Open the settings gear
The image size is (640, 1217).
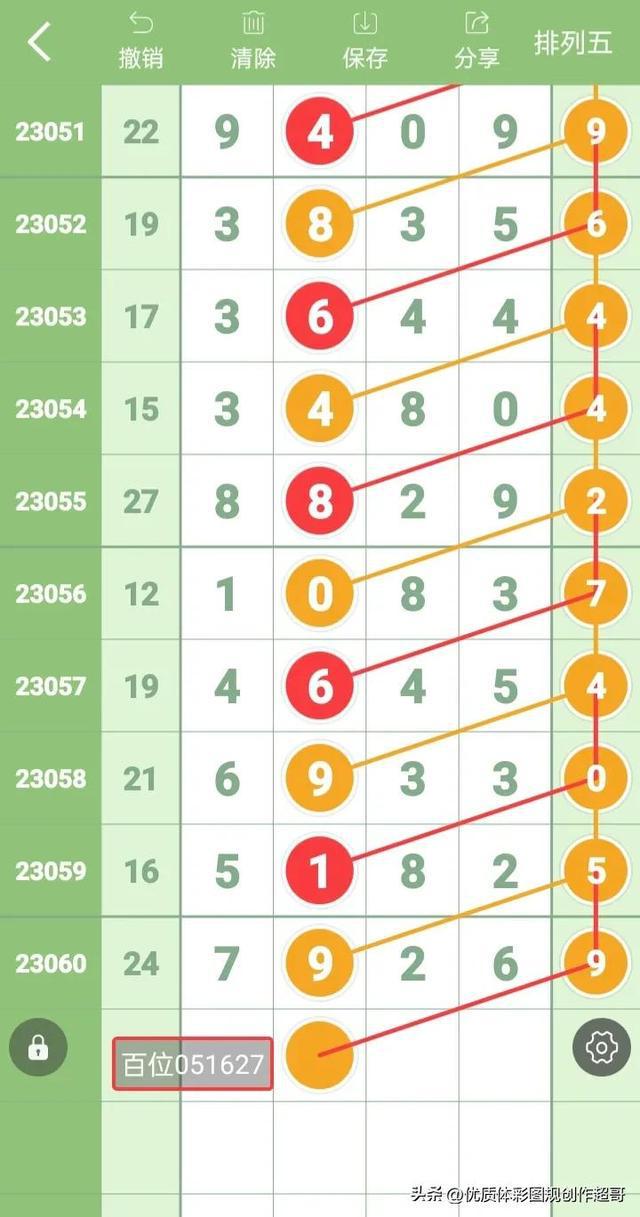[601, 1047]
